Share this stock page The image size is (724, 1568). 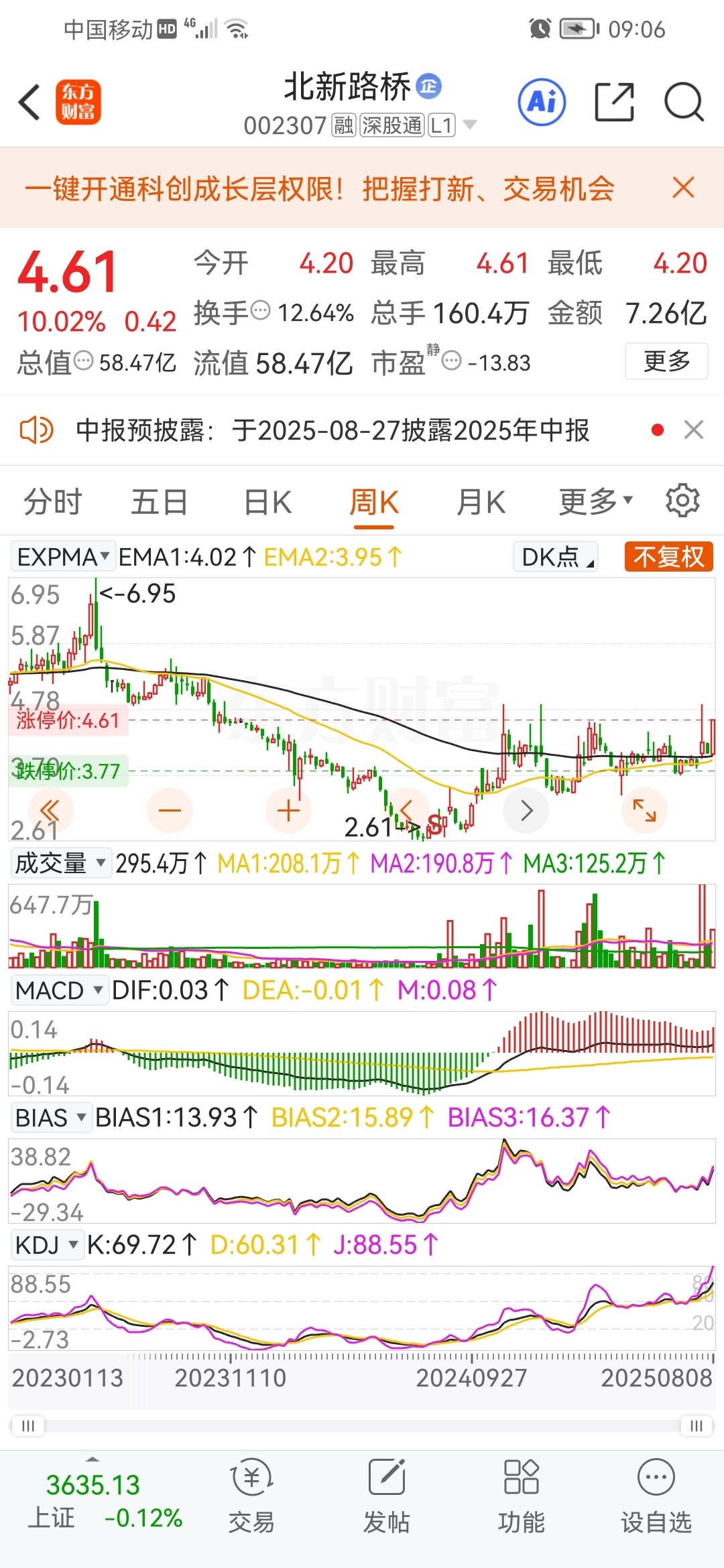click(x=615, y=103)
